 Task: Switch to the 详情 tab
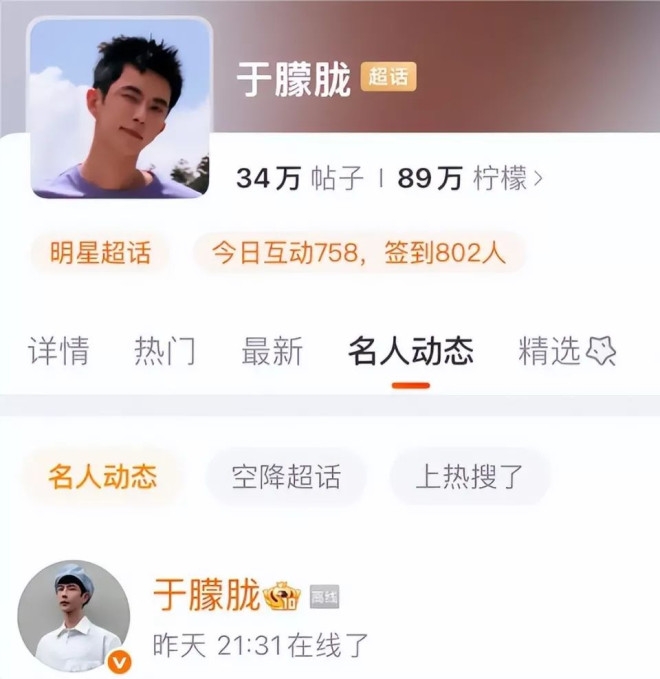point(58,351)
